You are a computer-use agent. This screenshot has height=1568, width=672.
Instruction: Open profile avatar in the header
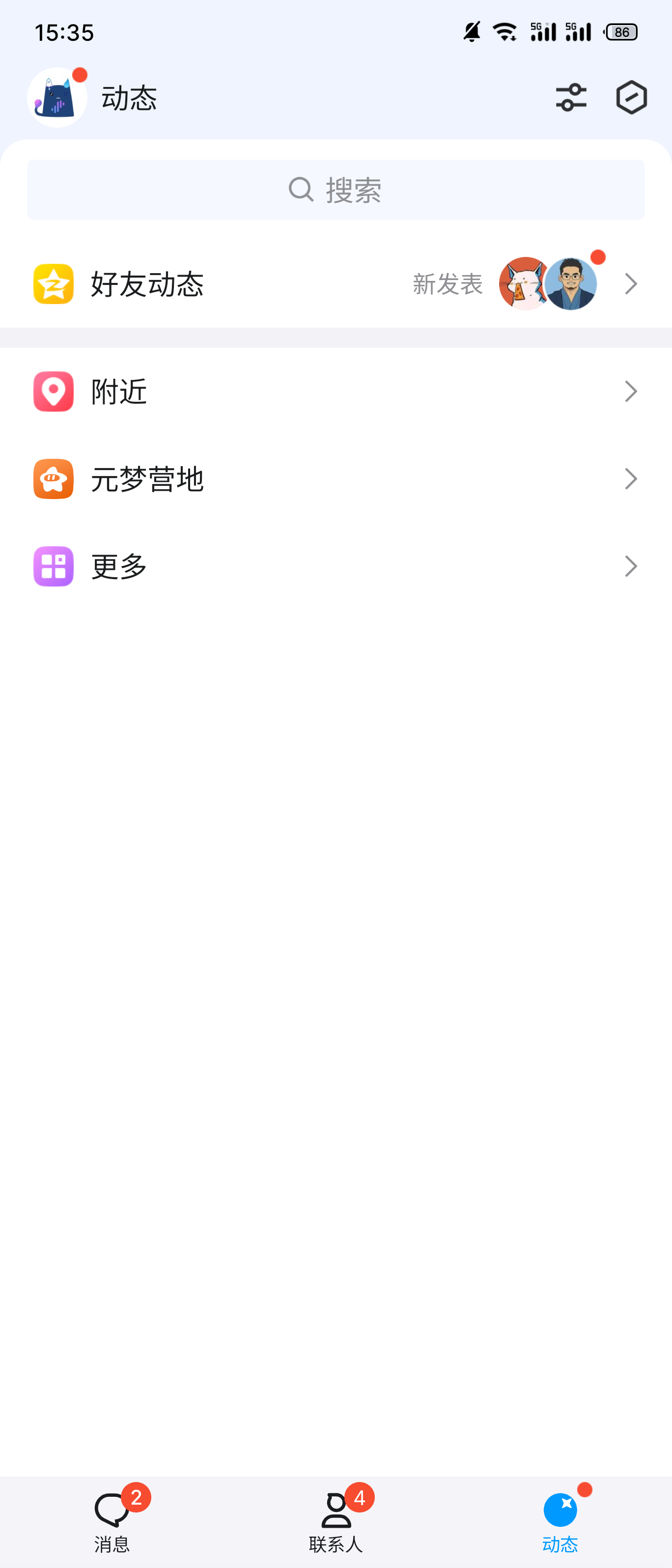pyautogui.click(x=57, y=97)
